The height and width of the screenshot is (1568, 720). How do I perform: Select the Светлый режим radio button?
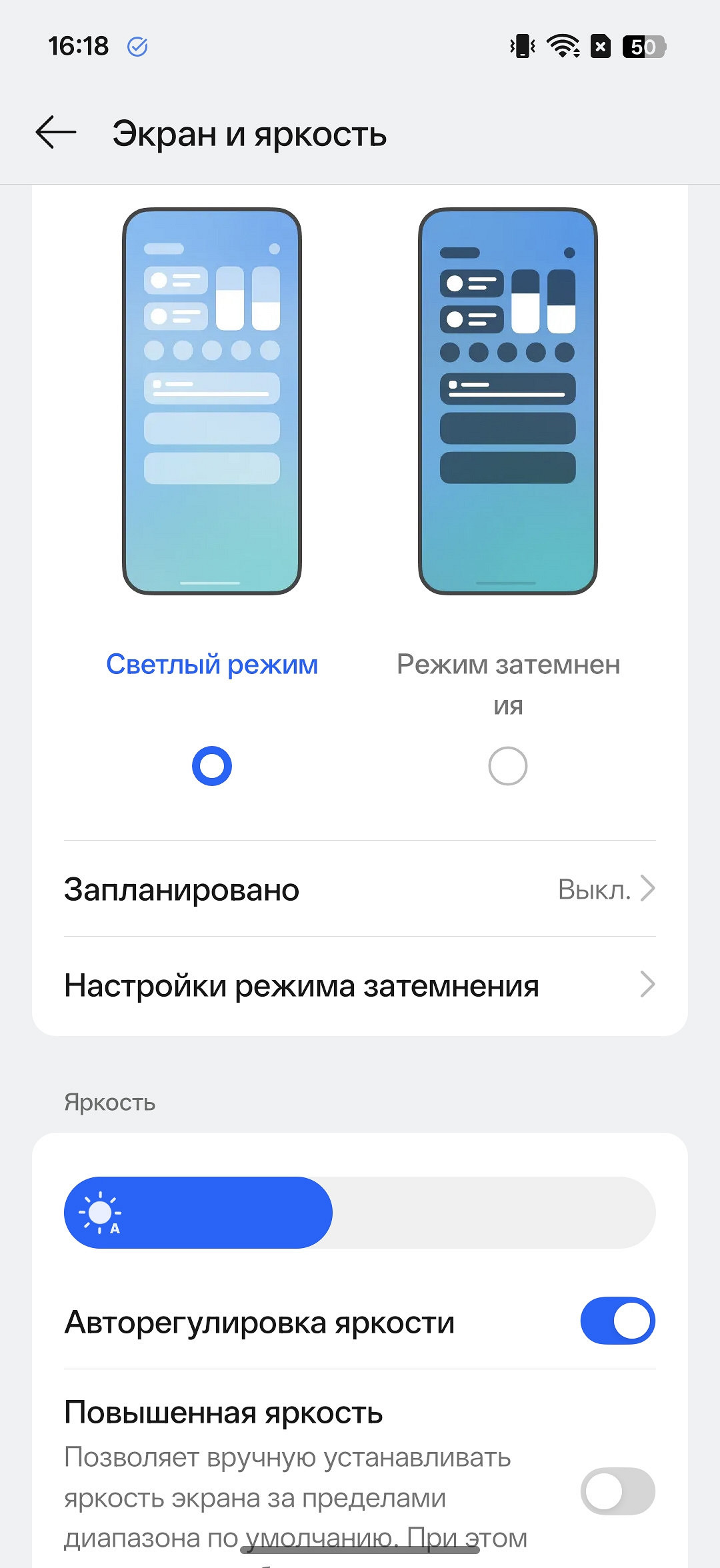[x=212, y=766]
